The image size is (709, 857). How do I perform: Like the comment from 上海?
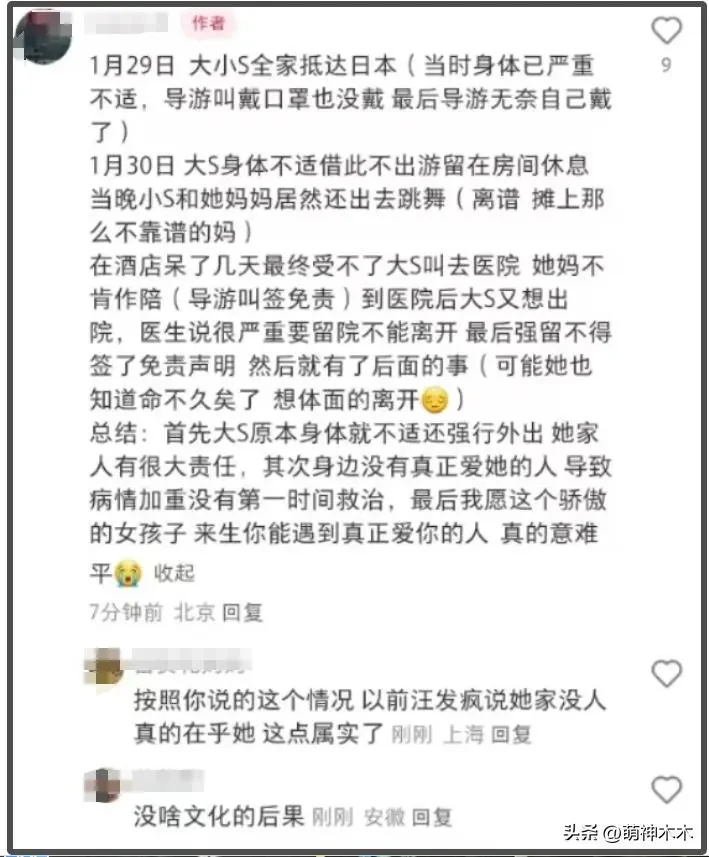[x=667, y=673]
